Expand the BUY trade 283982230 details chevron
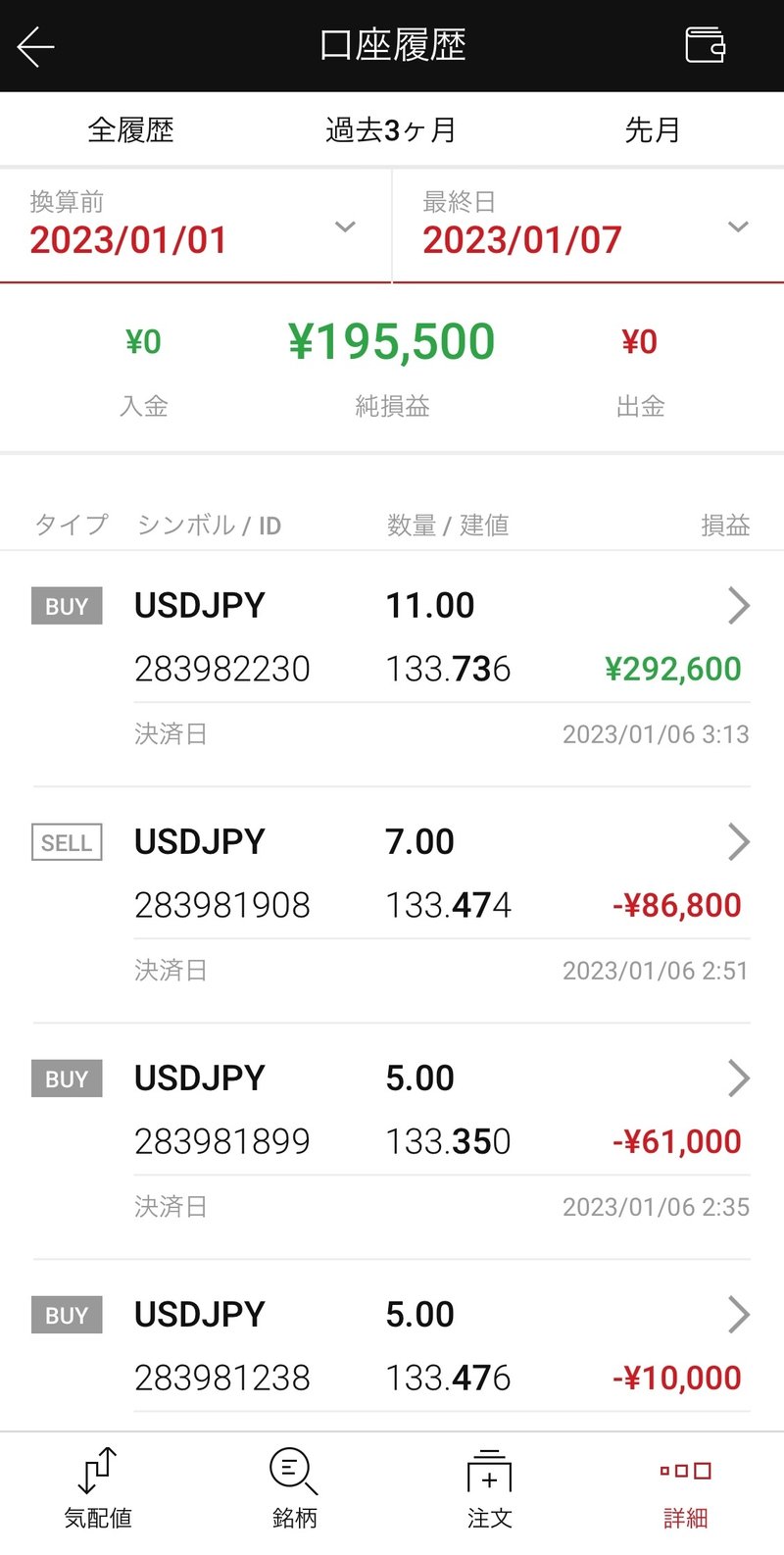Viewport: 784px width, 1555px height. tap(740, 606)
